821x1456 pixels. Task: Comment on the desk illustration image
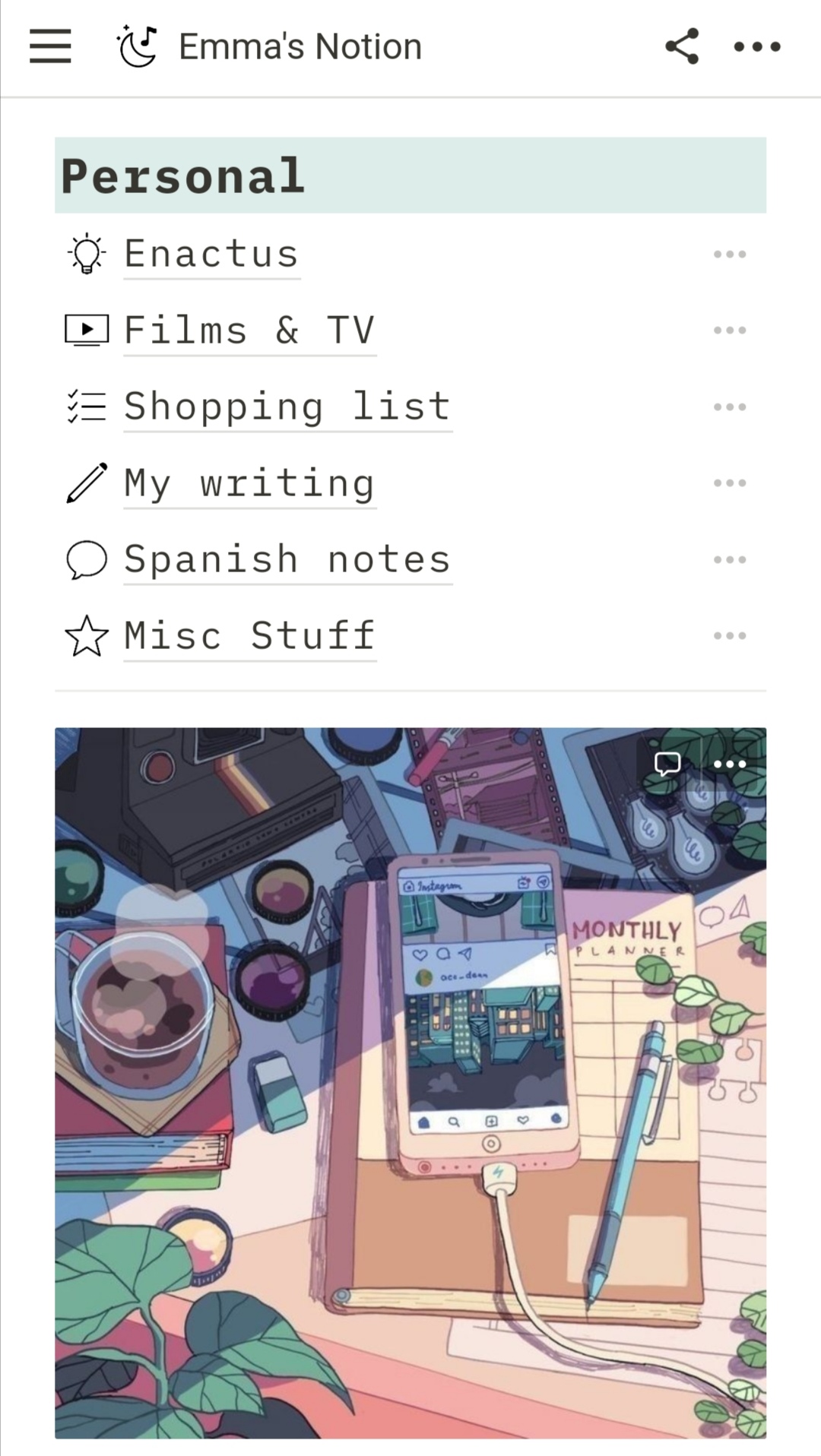[667, 764]
